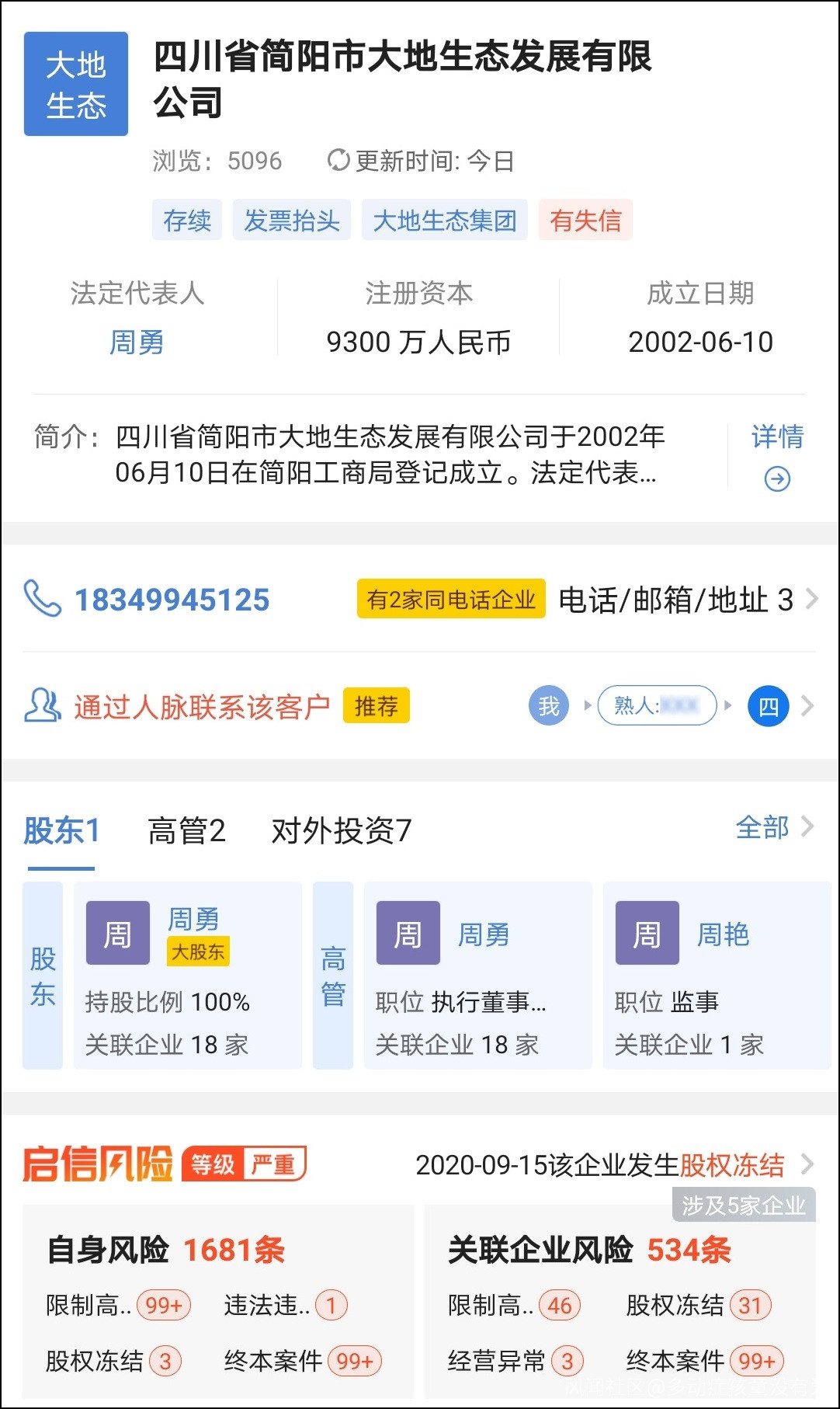Viewport: 840px width, 1409px height.
Task: View the 有失信 dishonesty tag
Action: point(585,221)
